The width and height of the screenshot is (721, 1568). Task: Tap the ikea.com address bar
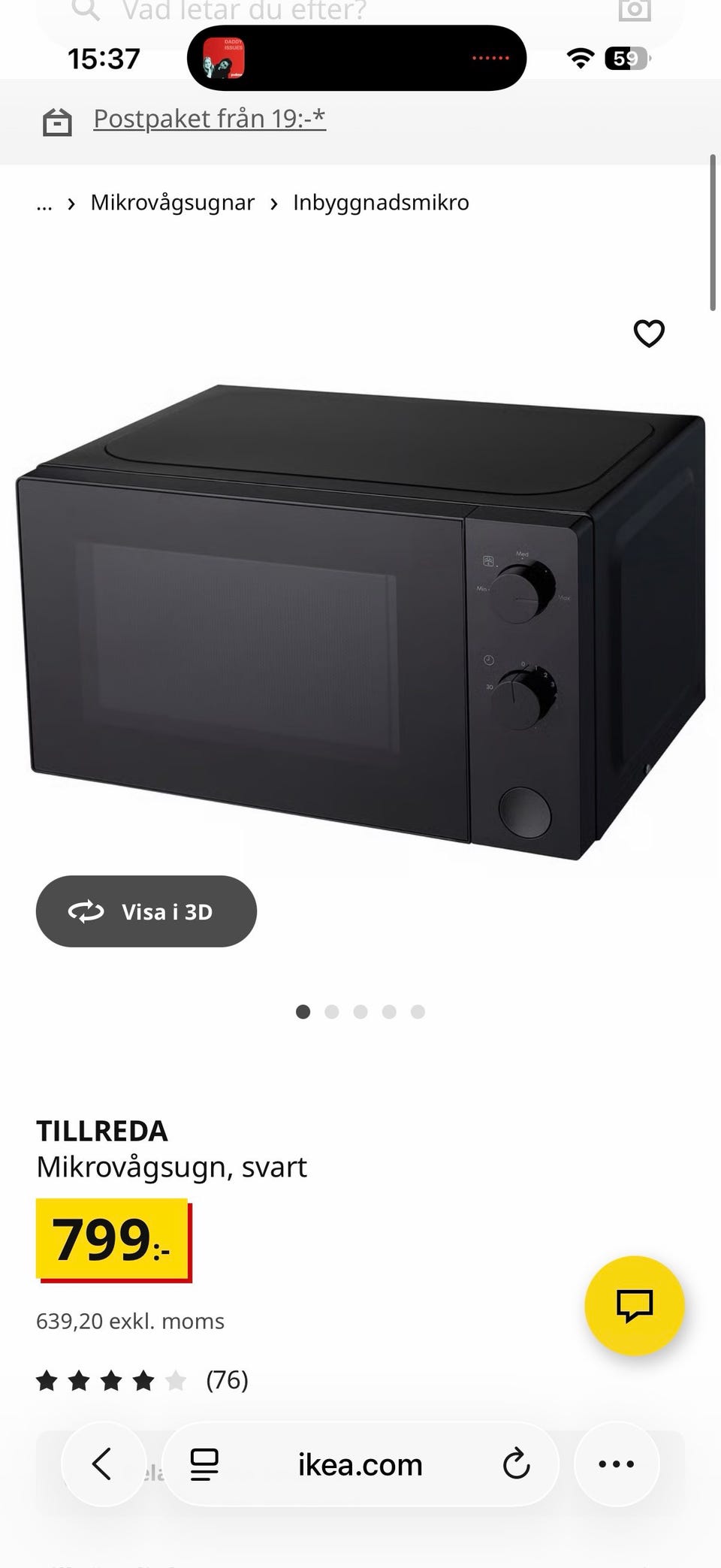pyautogui.click(x=360, y=1464)
